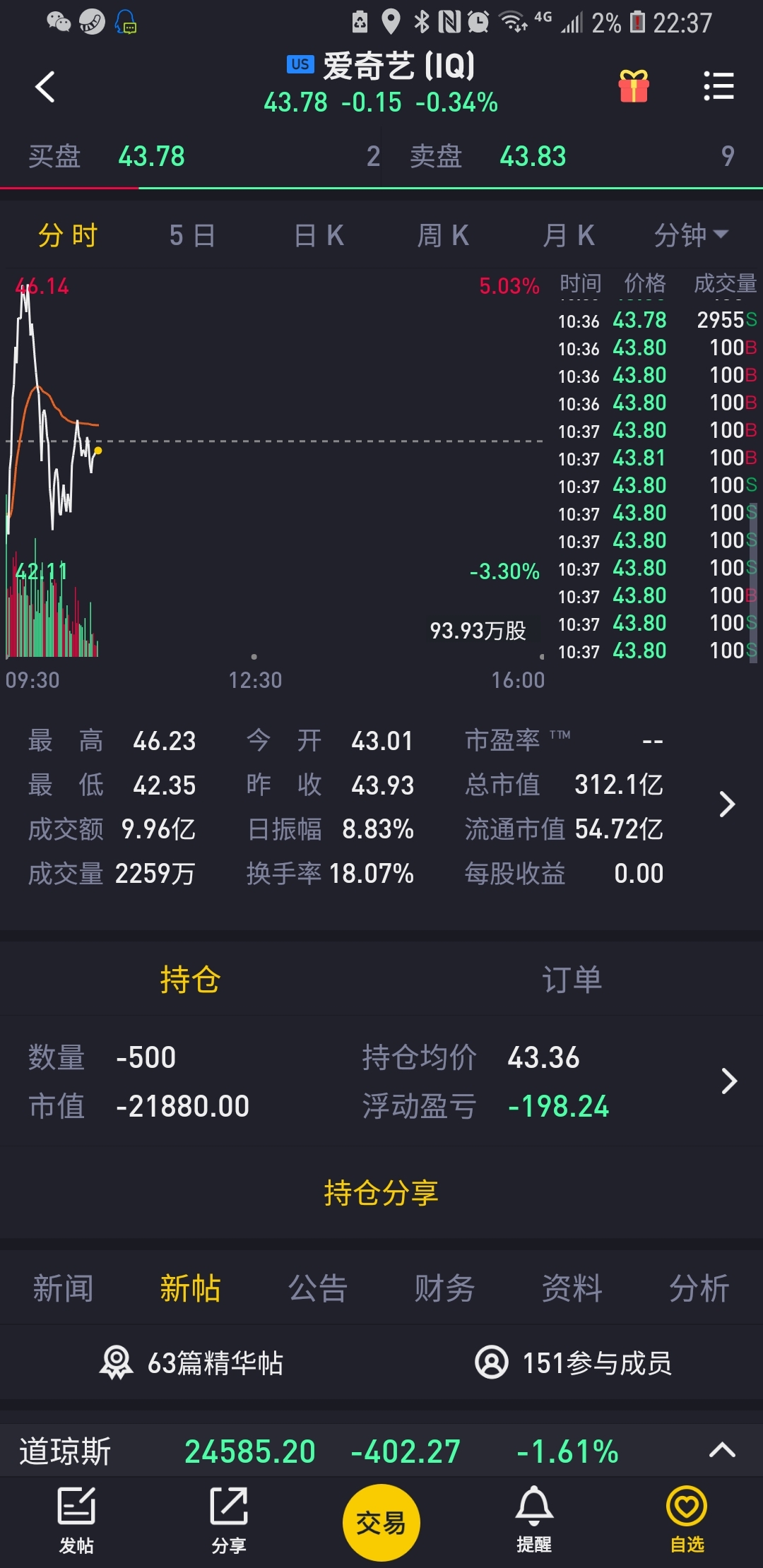Select the 月K chart tab
This screenshot has height=1568, width=763.
point(569,235)
